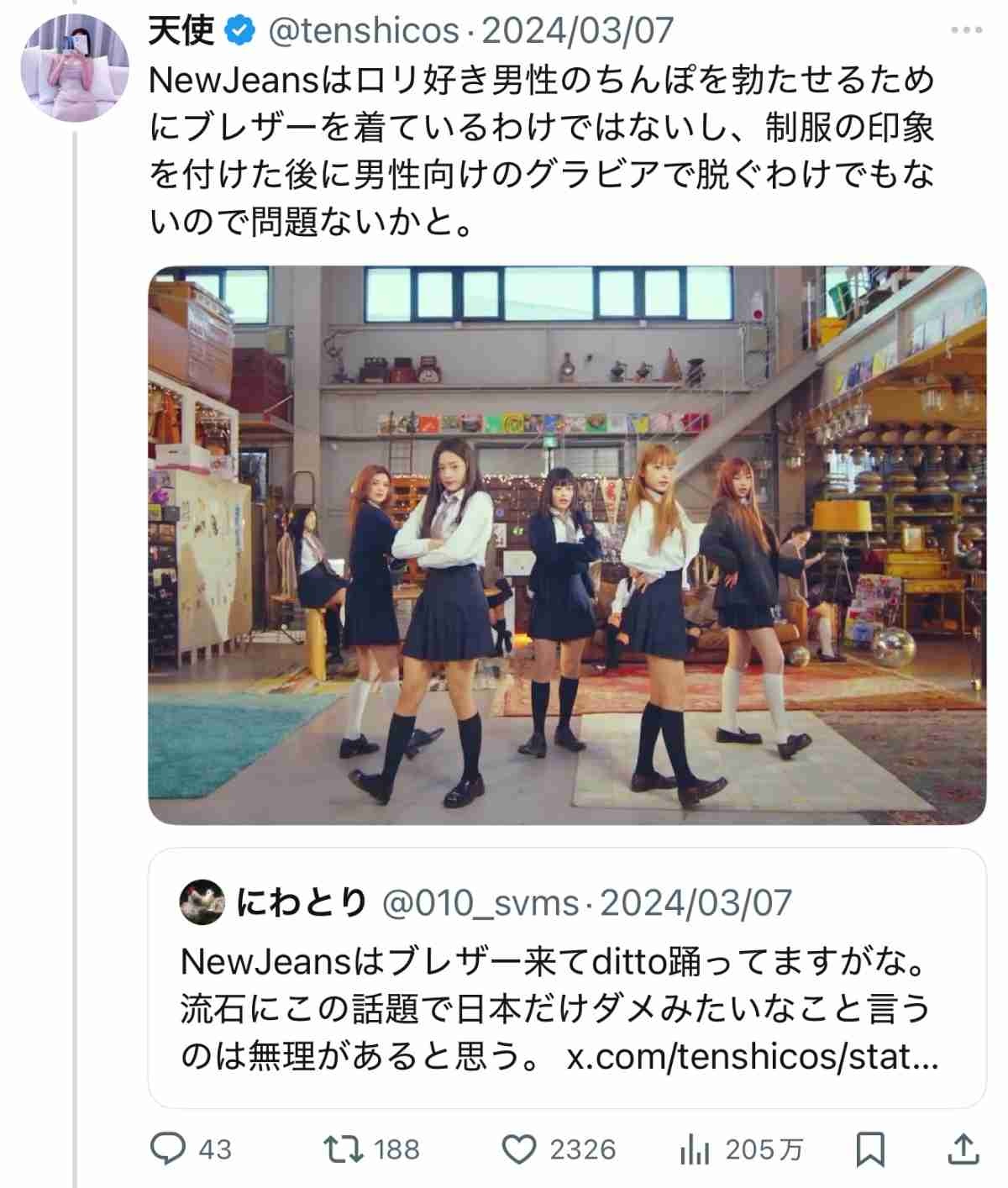Like the tweet with 2326 likes
1008x1188 pixels.
(518, 1149)
